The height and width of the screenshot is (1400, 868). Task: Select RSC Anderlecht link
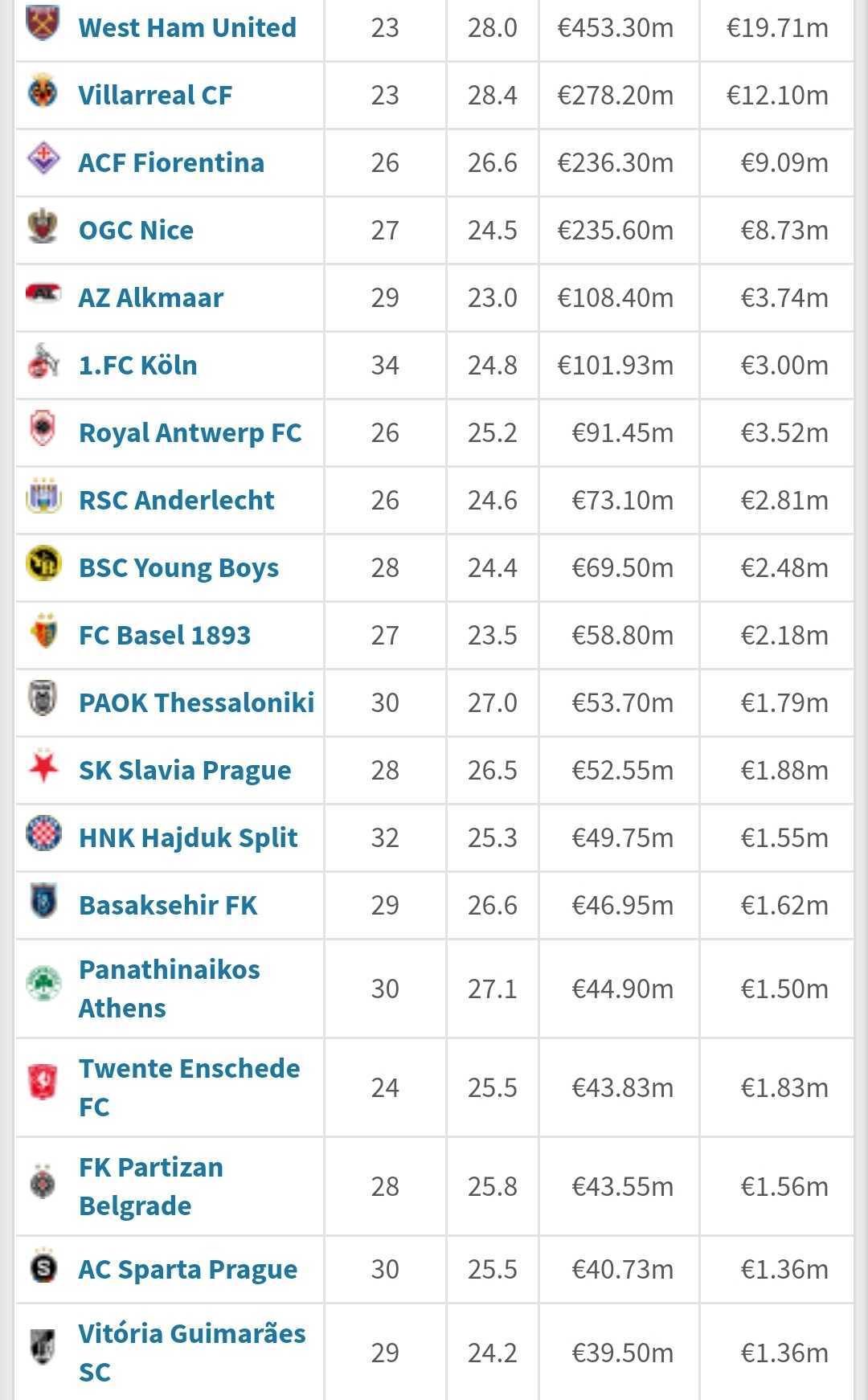177,500
